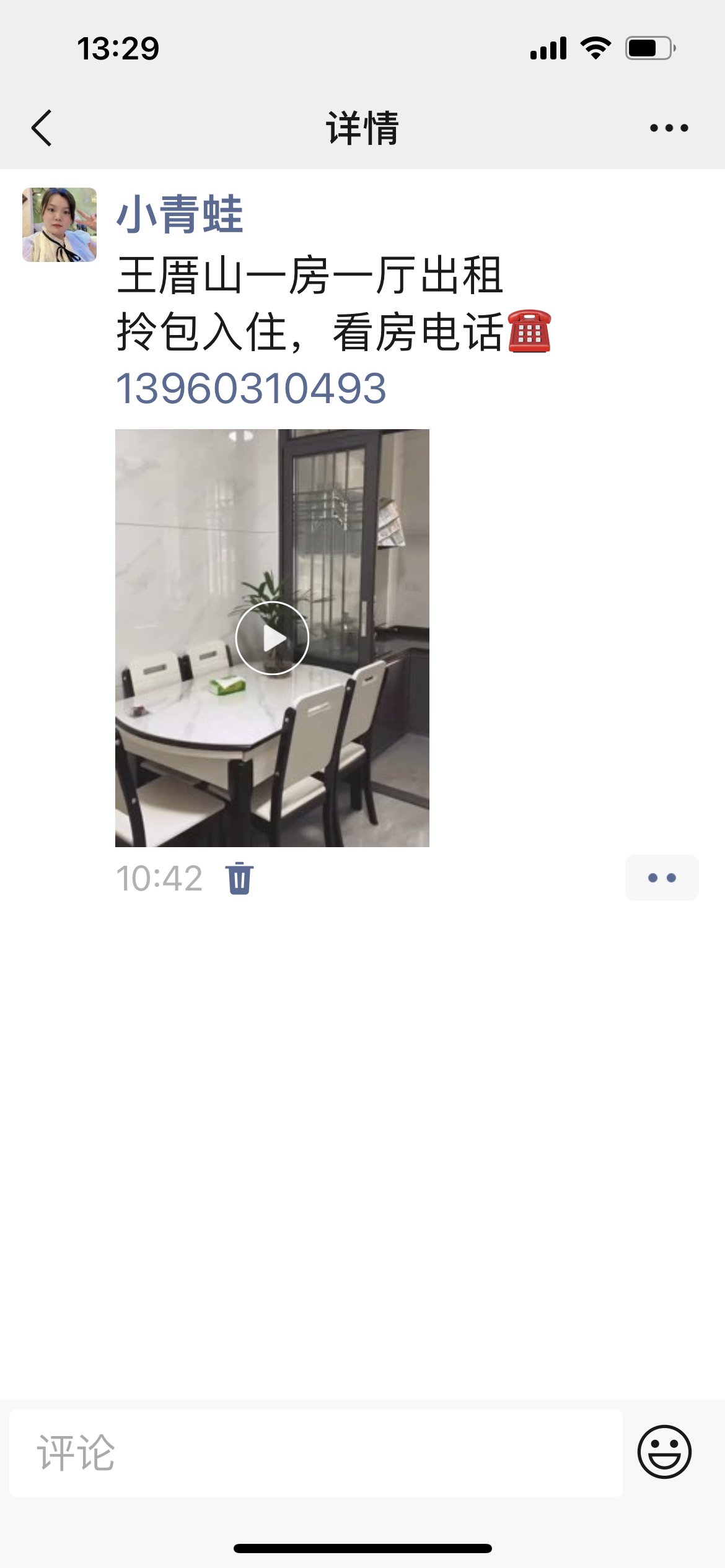Open the like and comment two-dot button
Screen dimensions: 725x1568
tap(662, 878)
